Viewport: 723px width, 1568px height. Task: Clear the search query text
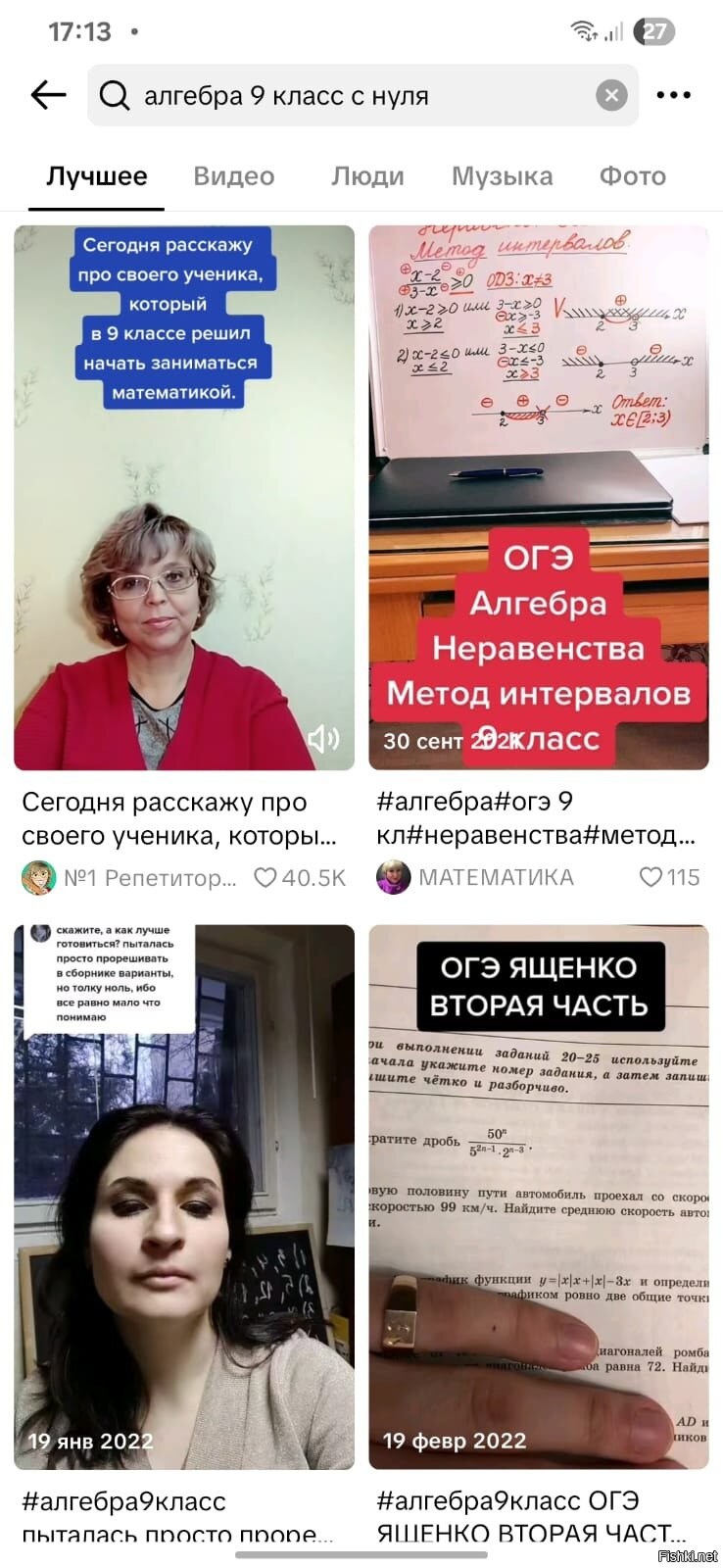point(611,95)
